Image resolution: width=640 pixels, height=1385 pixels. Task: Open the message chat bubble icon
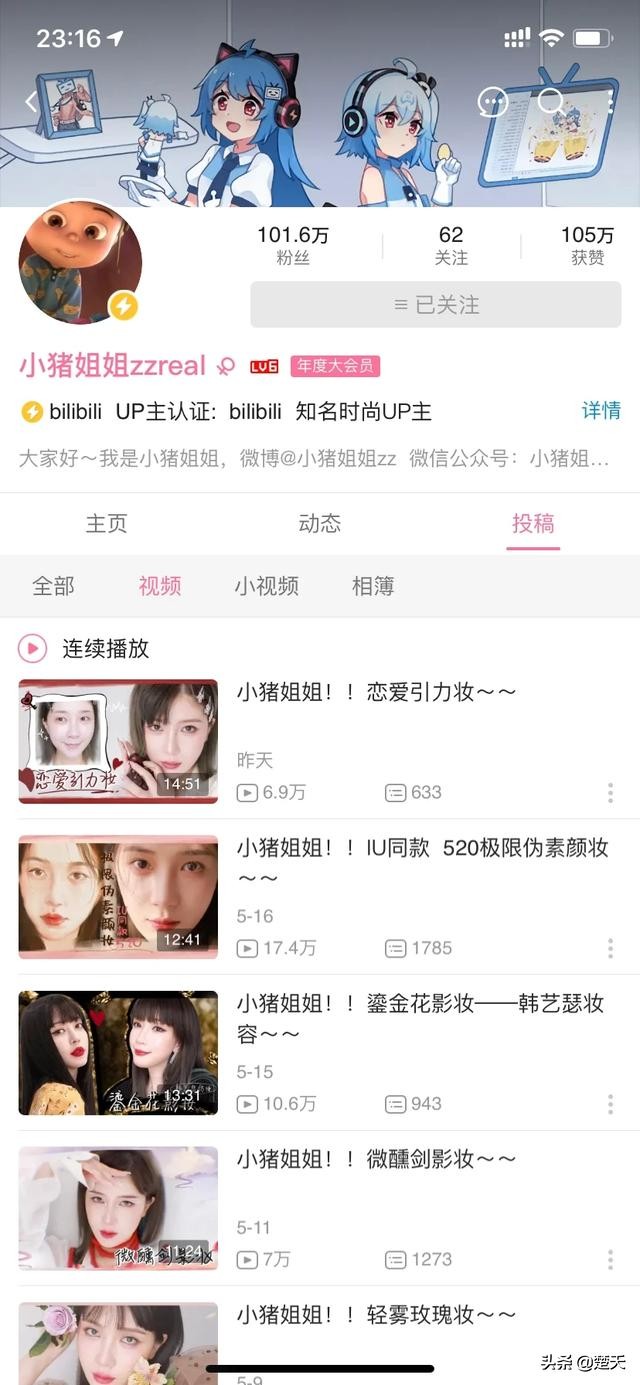point(493,101)
